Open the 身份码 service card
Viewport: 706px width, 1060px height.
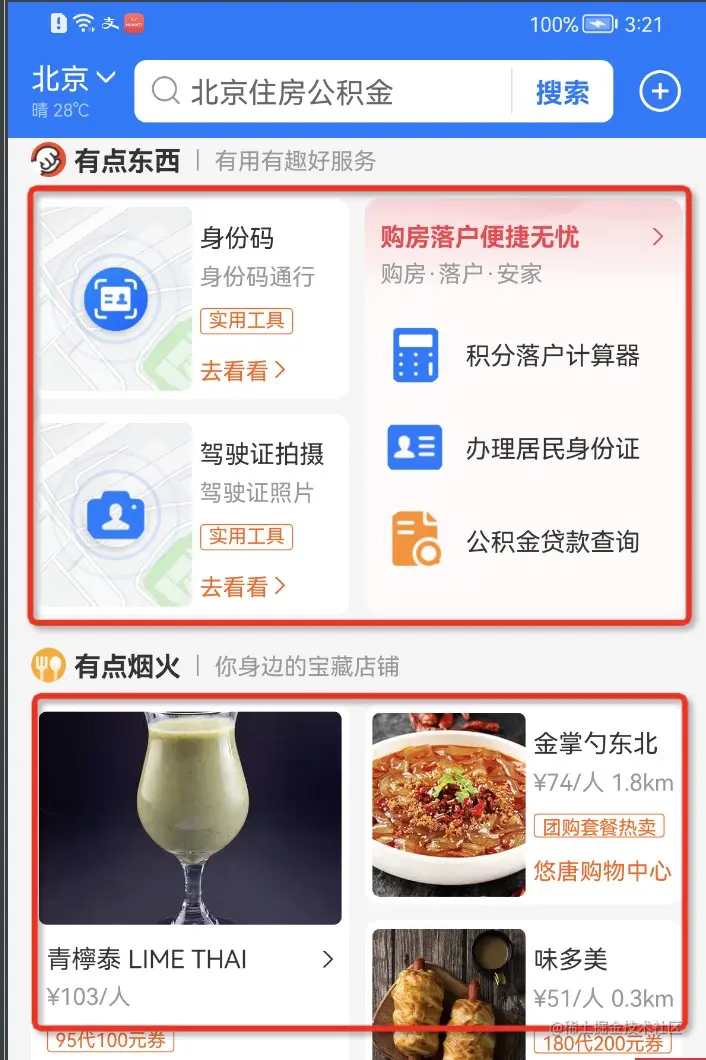tap(192, 299)
